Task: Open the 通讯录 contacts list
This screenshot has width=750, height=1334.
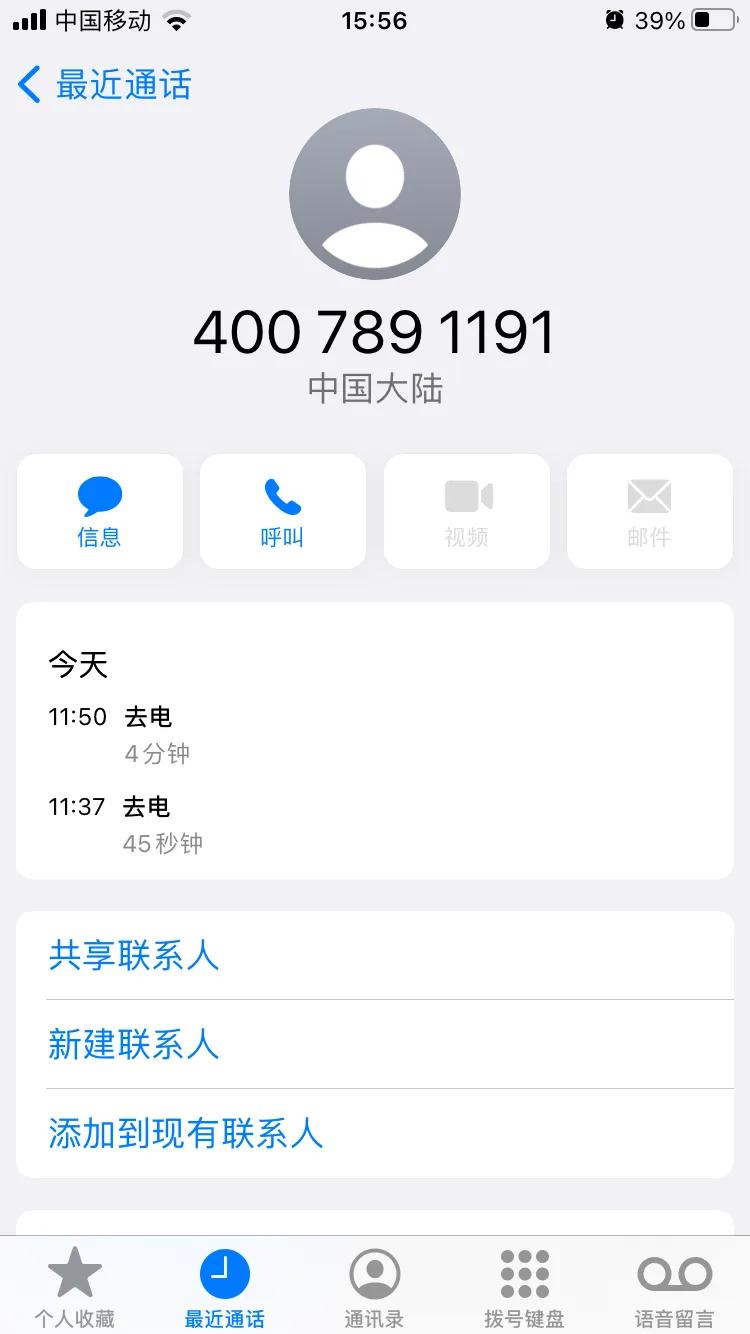Action: coord(375,1285)
